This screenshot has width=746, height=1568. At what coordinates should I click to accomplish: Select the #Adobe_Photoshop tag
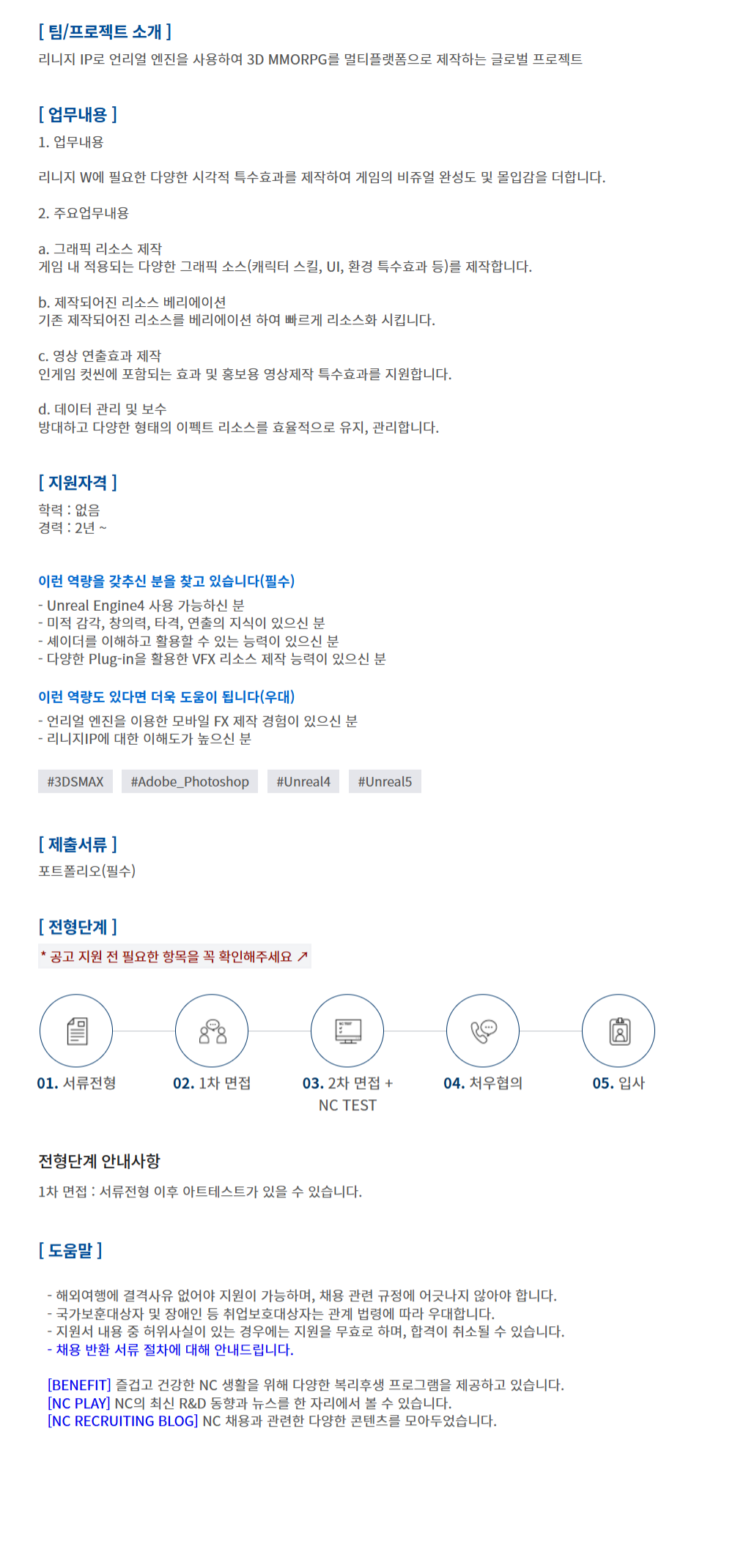(190, 781)
